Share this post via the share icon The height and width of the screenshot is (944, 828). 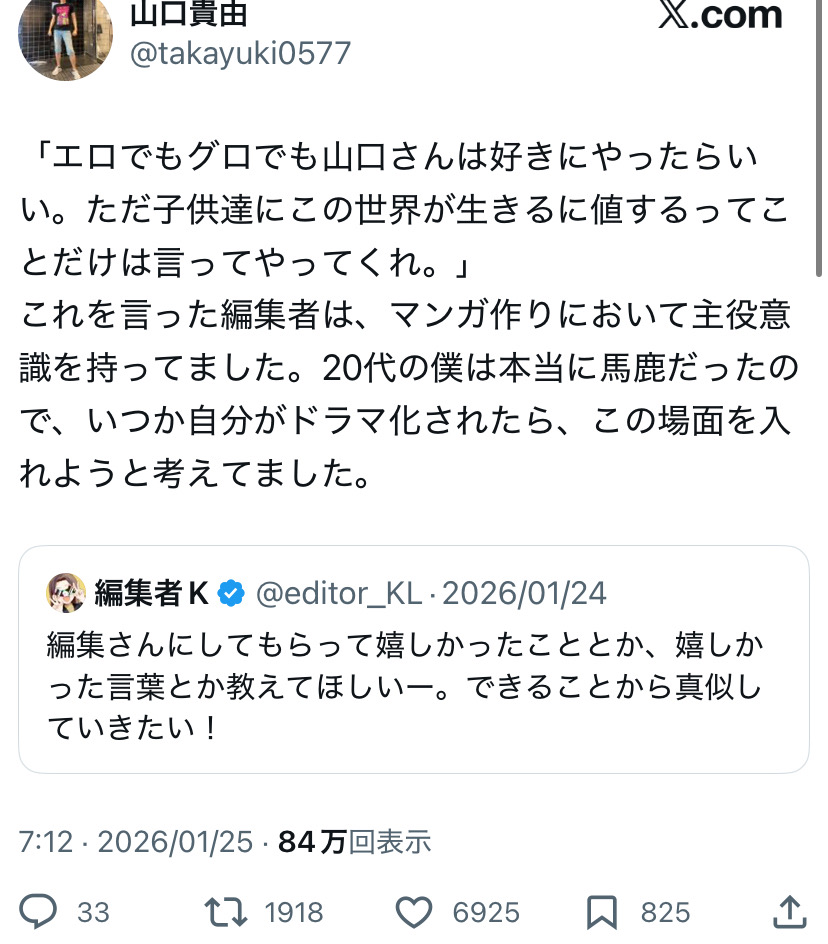click(x=788, y=911)
